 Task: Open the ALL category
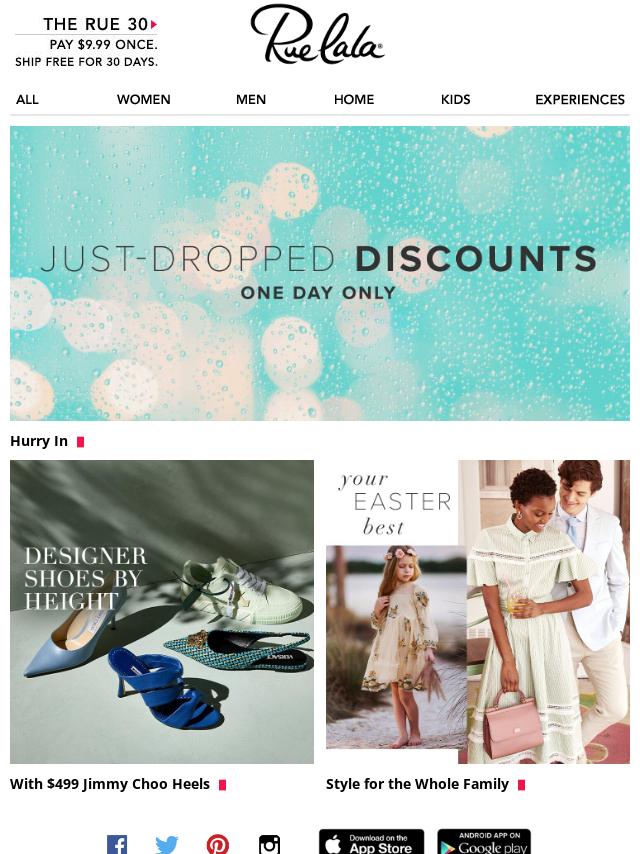pos(27,100)
